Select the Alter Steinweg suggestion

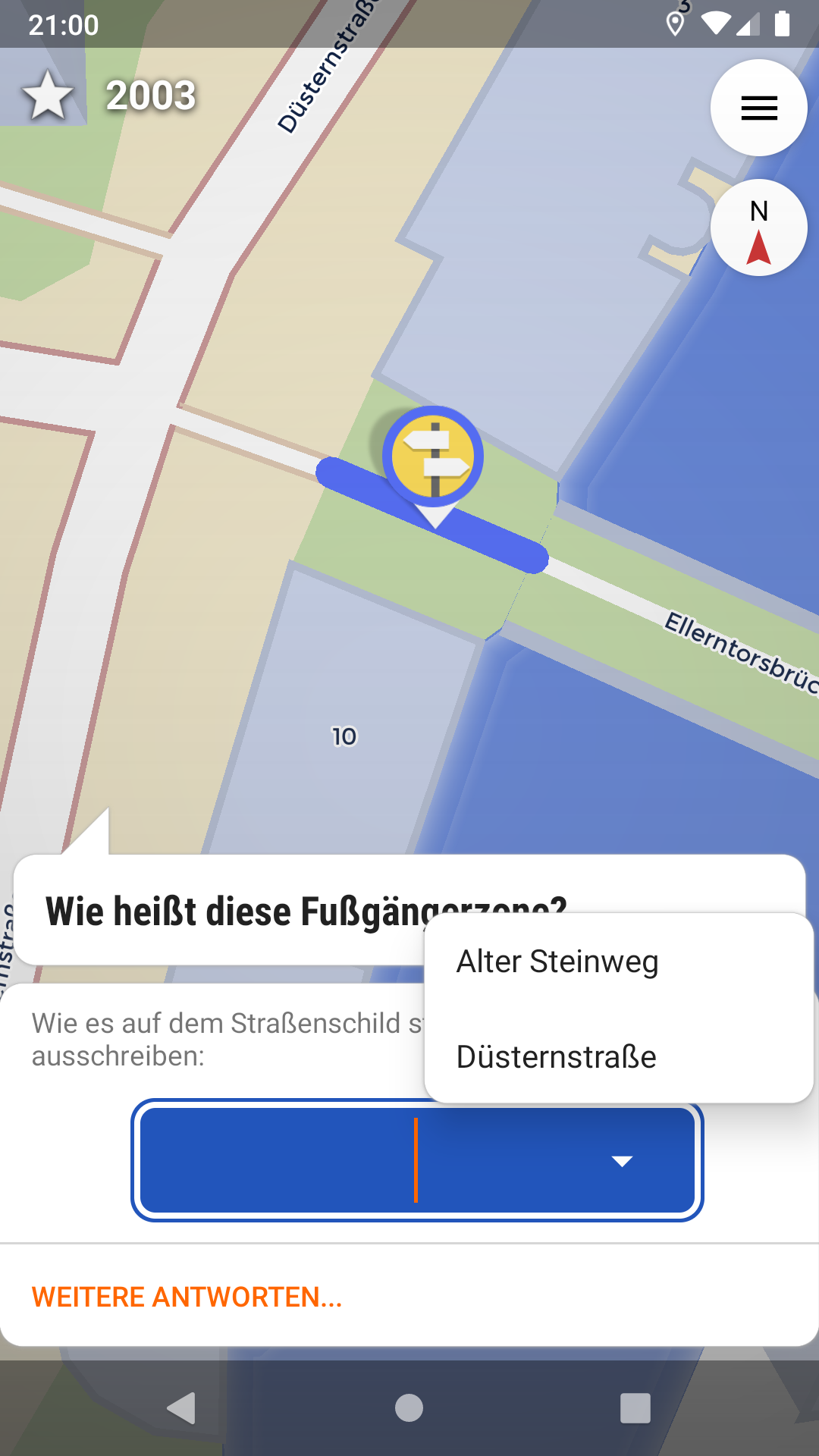tap(557, 962)
